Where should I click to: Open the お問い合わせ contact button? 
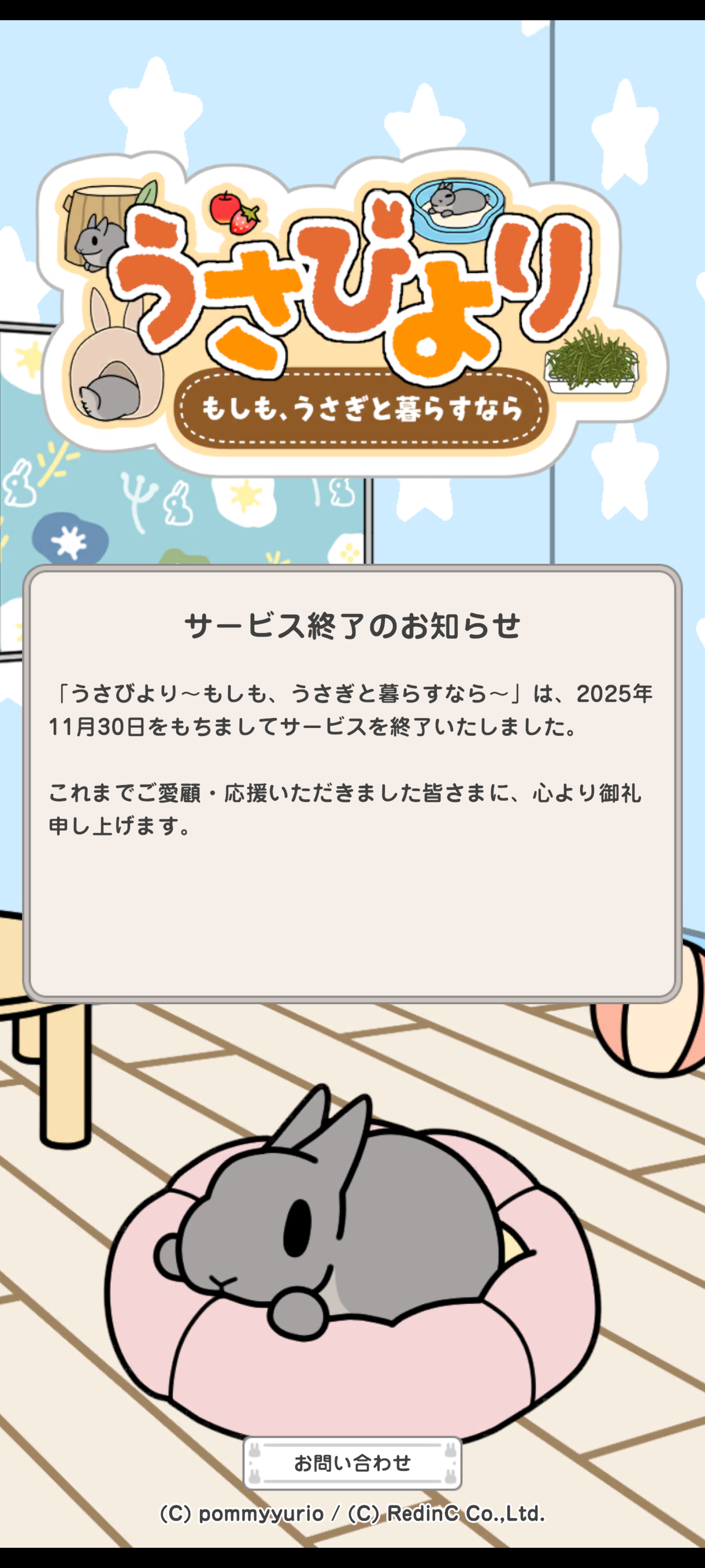(x=352, y=1463)
